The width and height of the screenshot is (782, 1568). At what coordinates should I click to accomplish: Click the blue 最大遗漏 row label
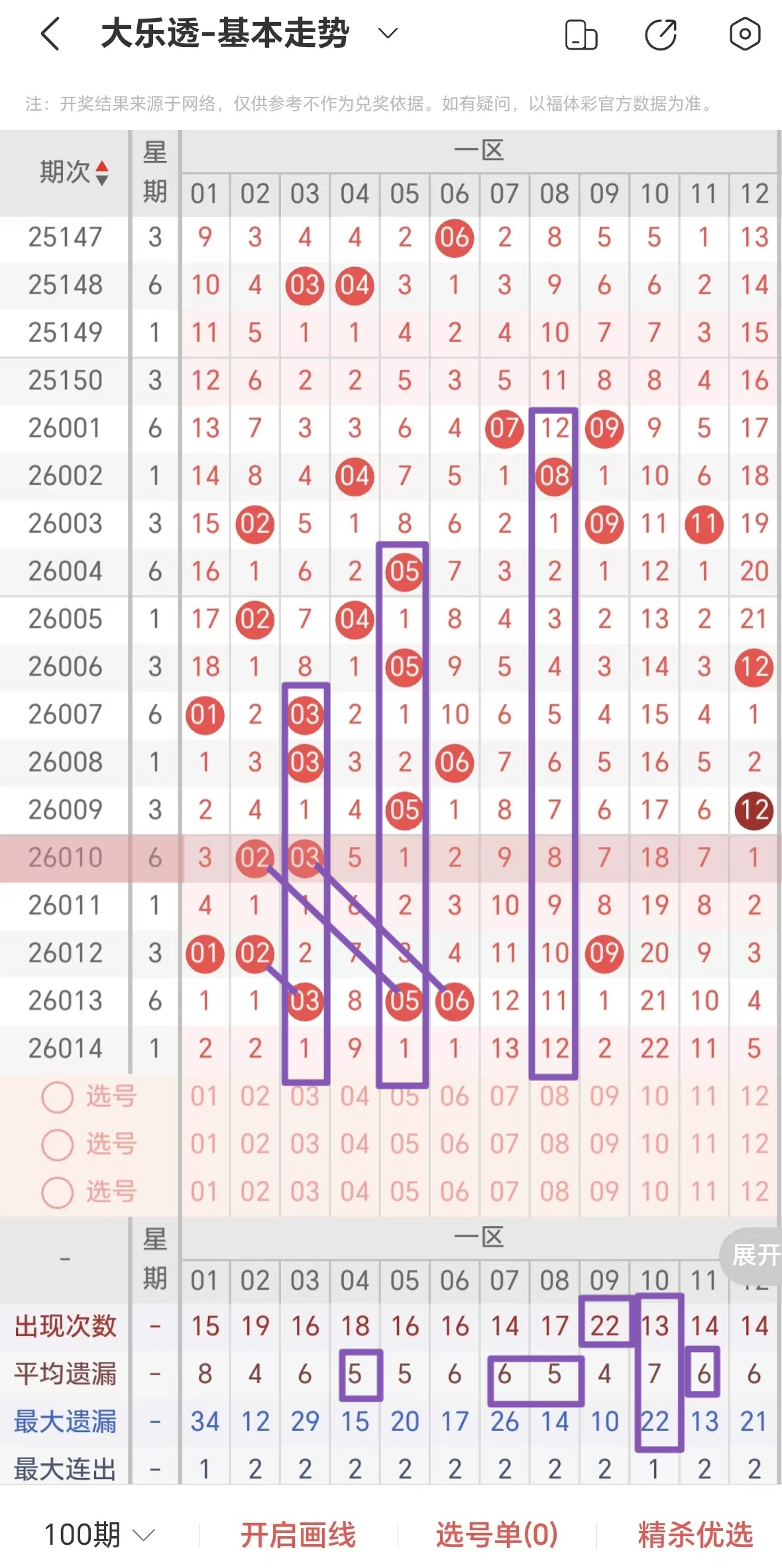[x=64, y=1423]
